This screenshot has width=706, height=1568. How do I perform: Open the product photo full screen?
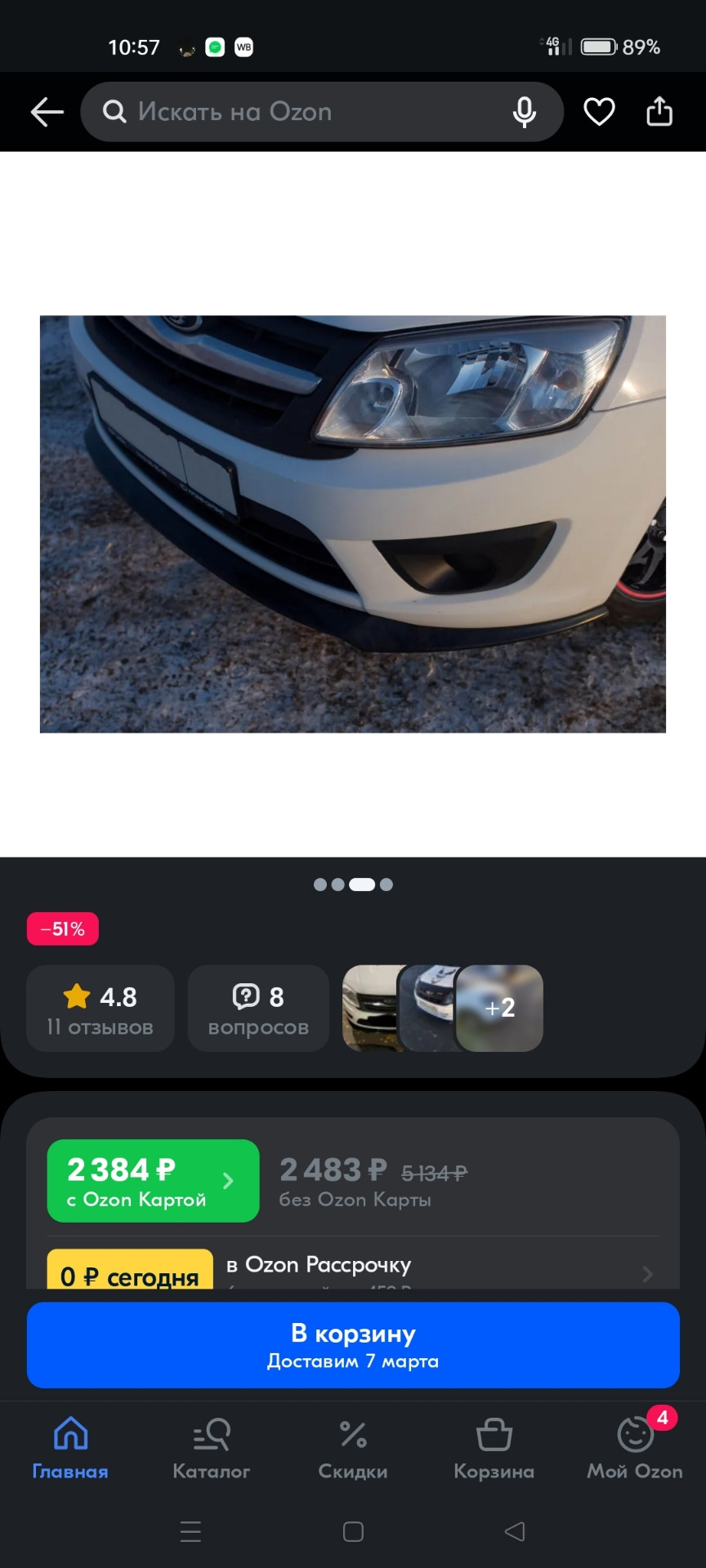353,523
